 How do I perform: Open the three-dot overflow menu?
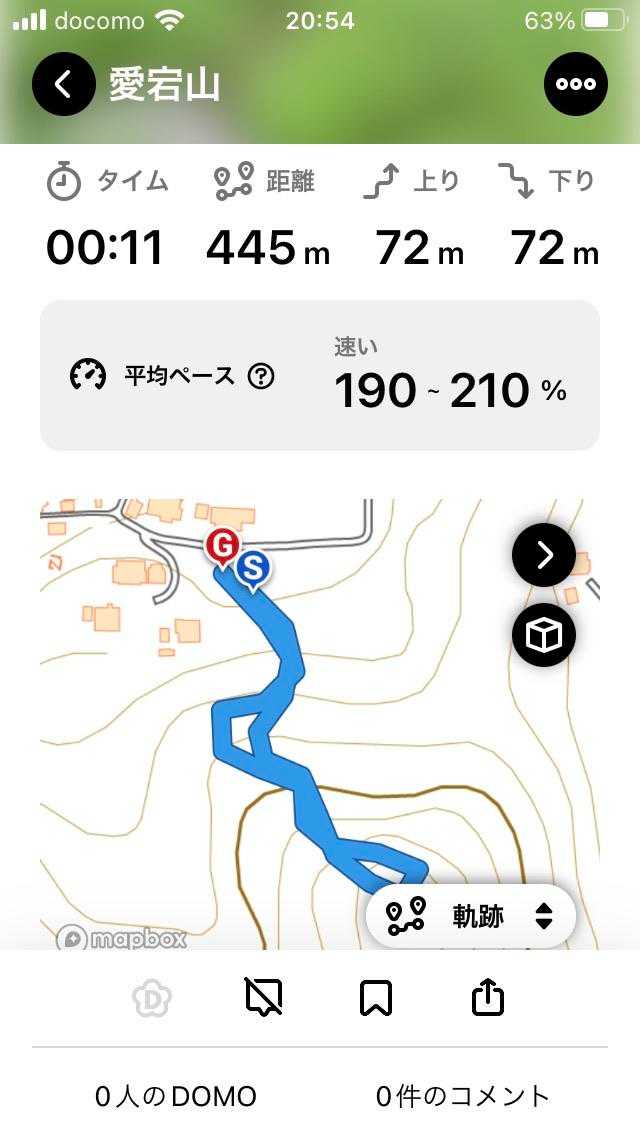click(575, 84)
